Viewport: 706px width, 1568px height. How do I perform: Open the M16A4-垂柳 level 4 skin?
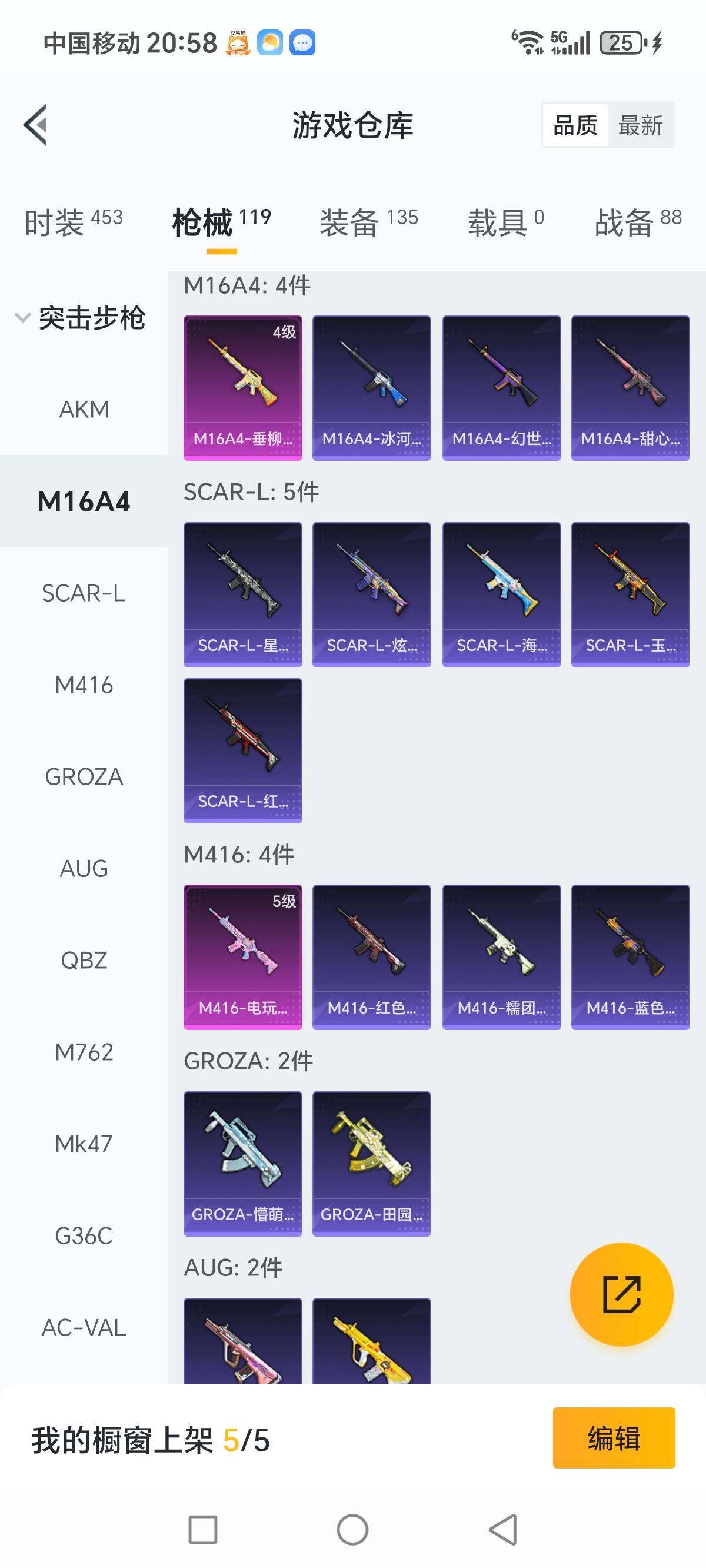(243, 388)
